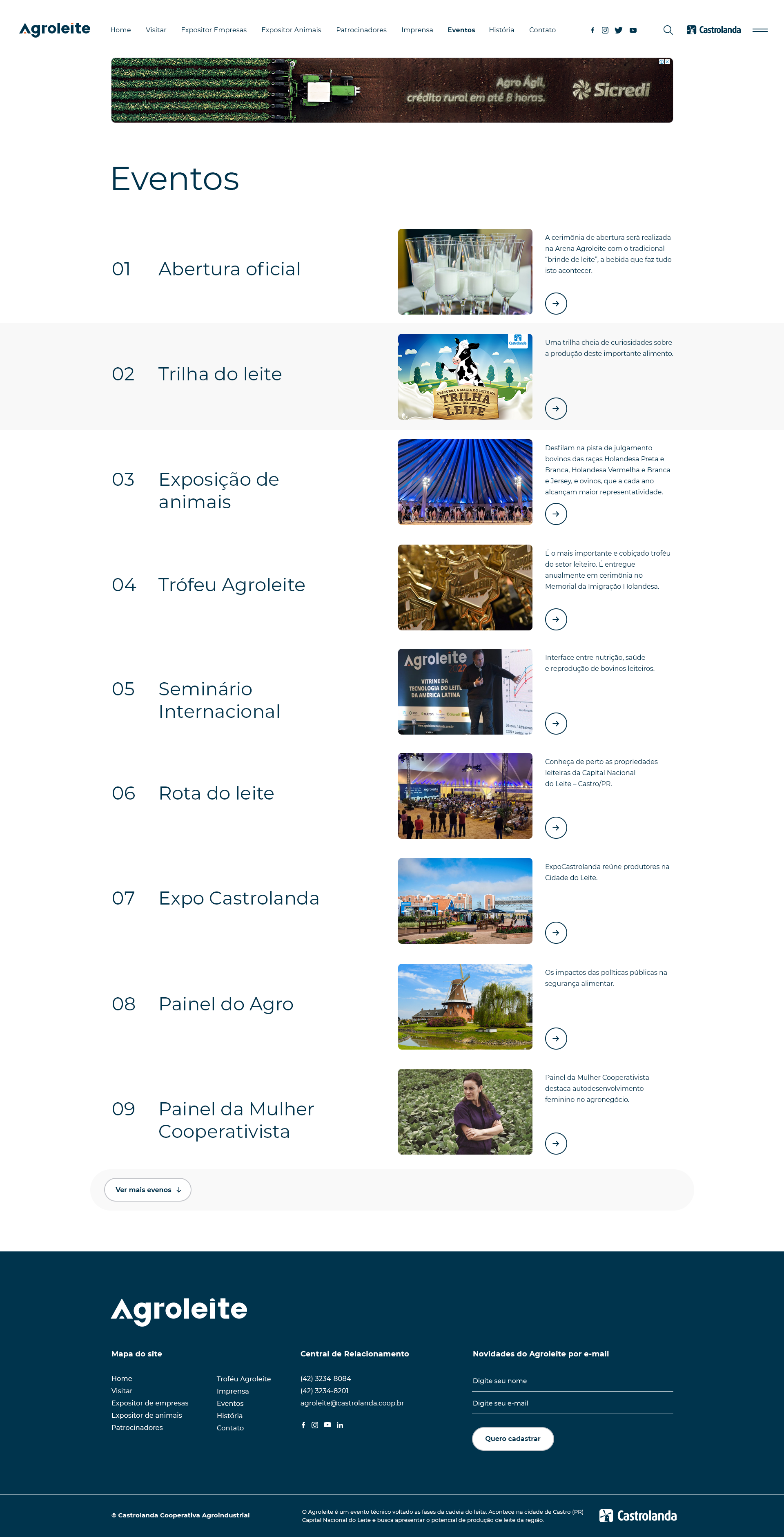View Seminário Internacional thumbnail

pyautogui.click(x=464, y=692)
